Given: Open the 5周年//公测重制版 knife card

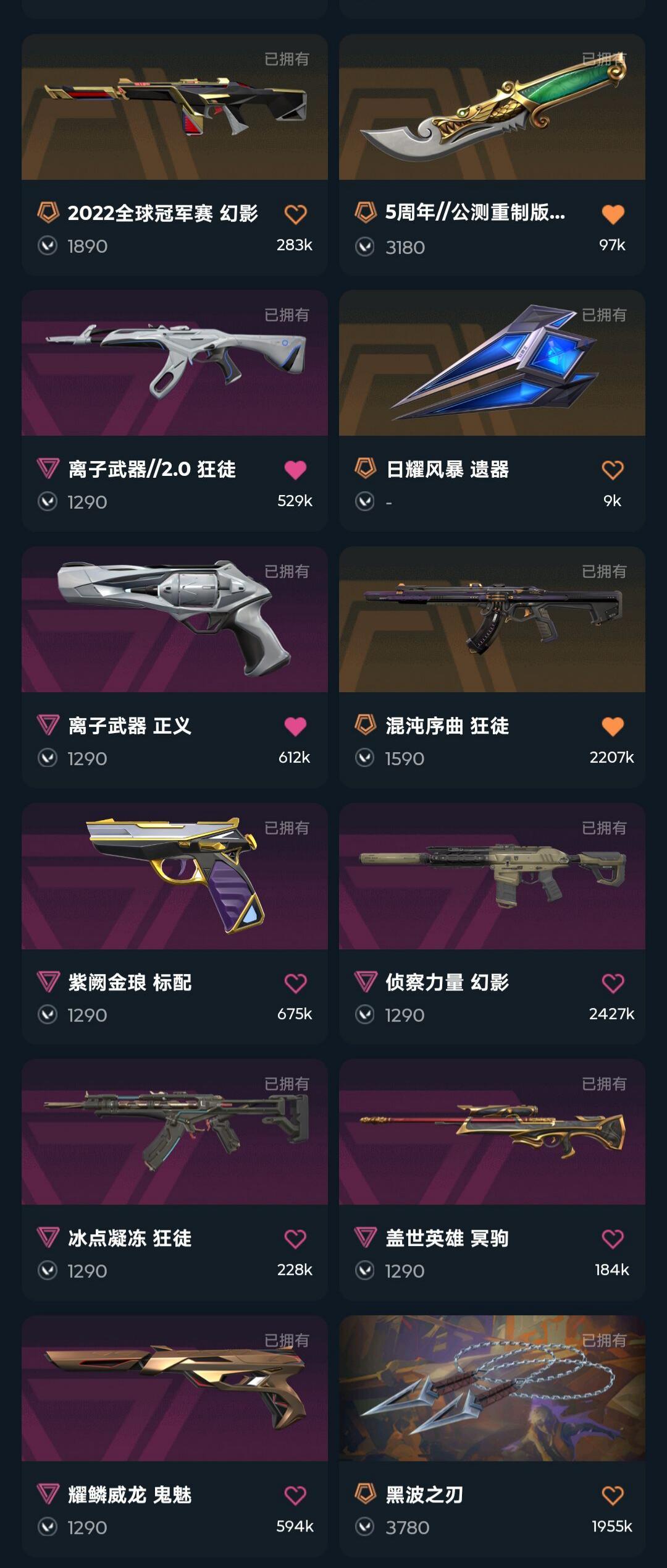Looking at the screenshot, I should click(492, 108).
